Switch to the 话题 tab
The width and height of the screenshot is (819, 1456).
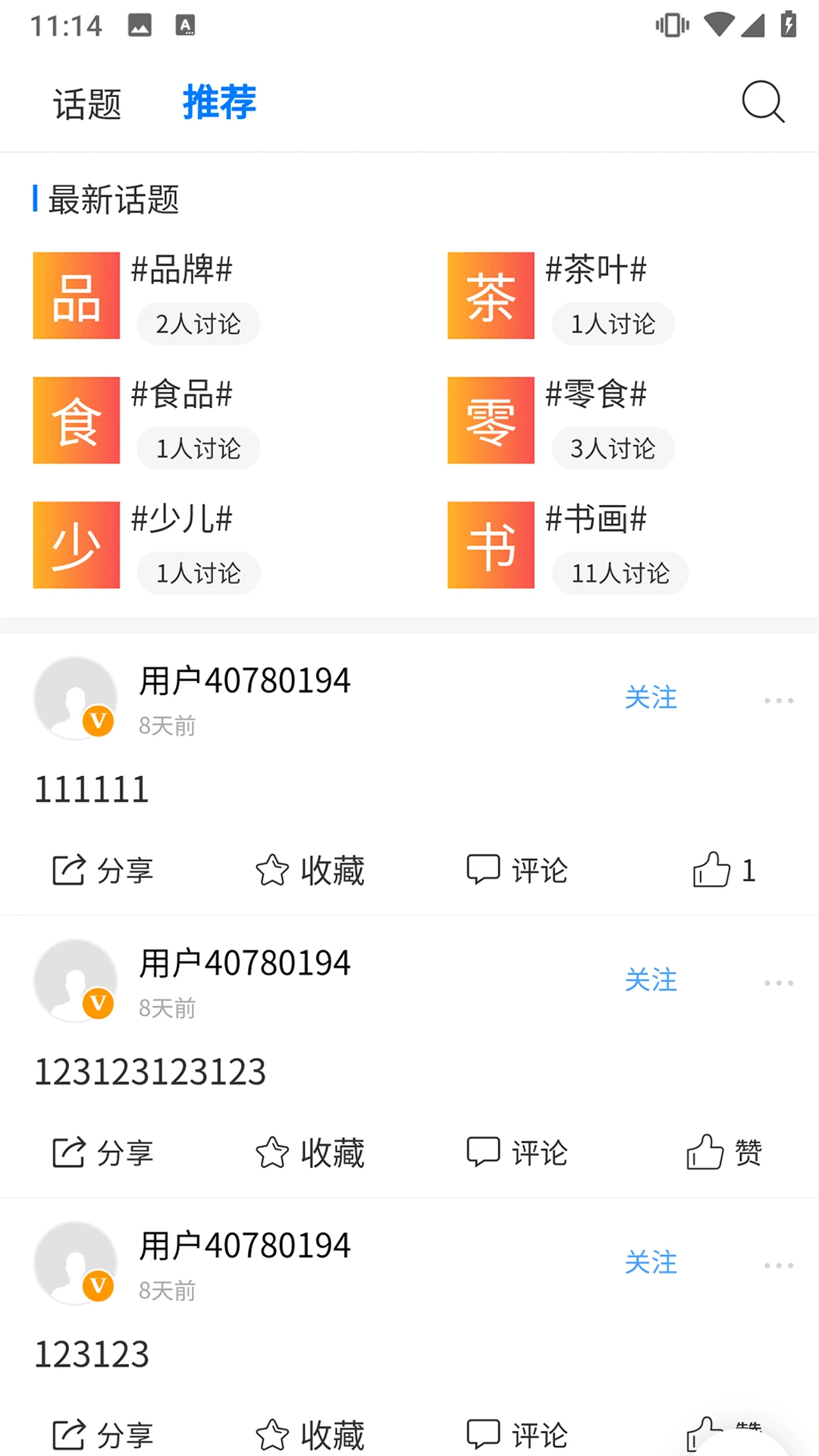point(87,104)
